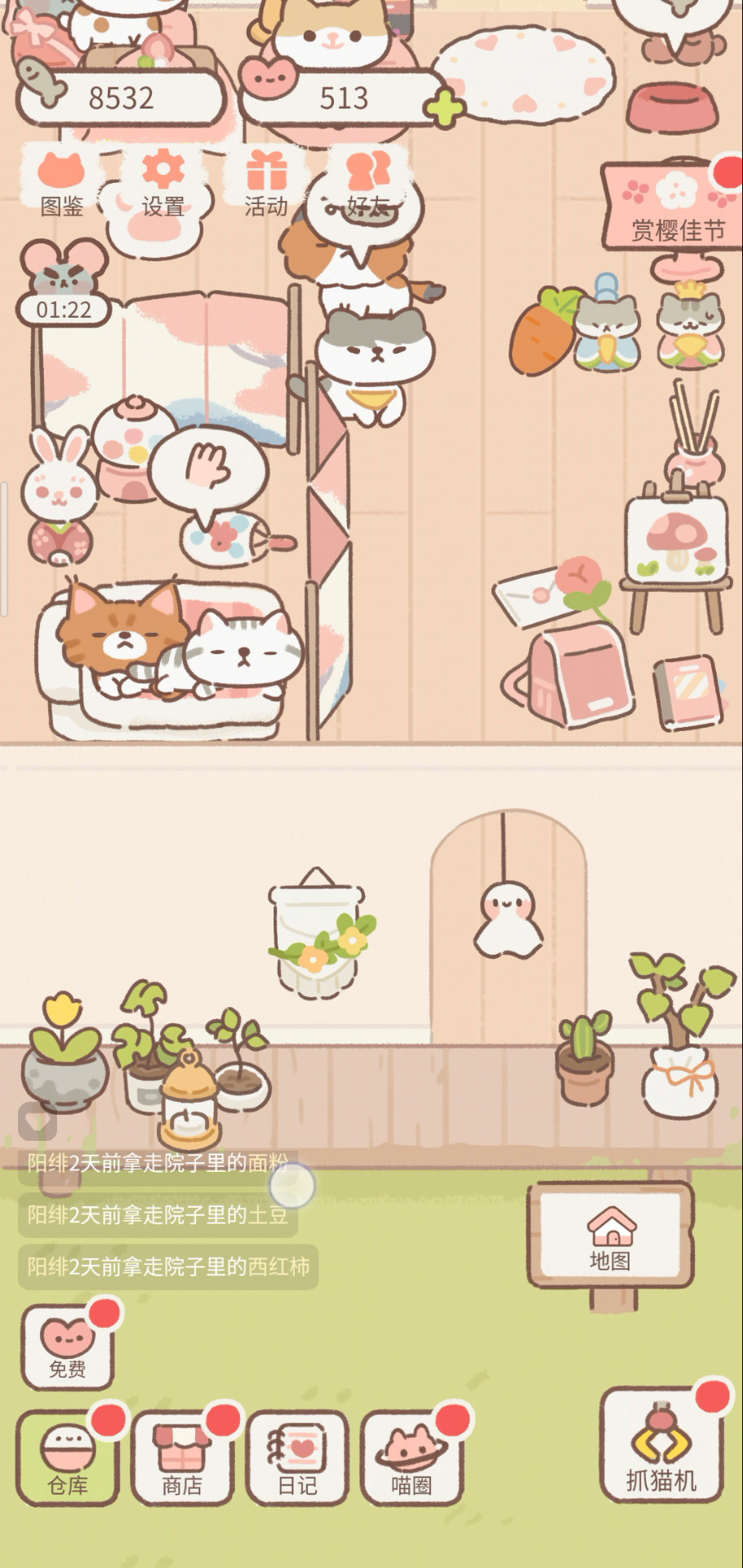Tap the fish currency counter 8532
Screen dimensions: 743x1568
coord(119,98)
